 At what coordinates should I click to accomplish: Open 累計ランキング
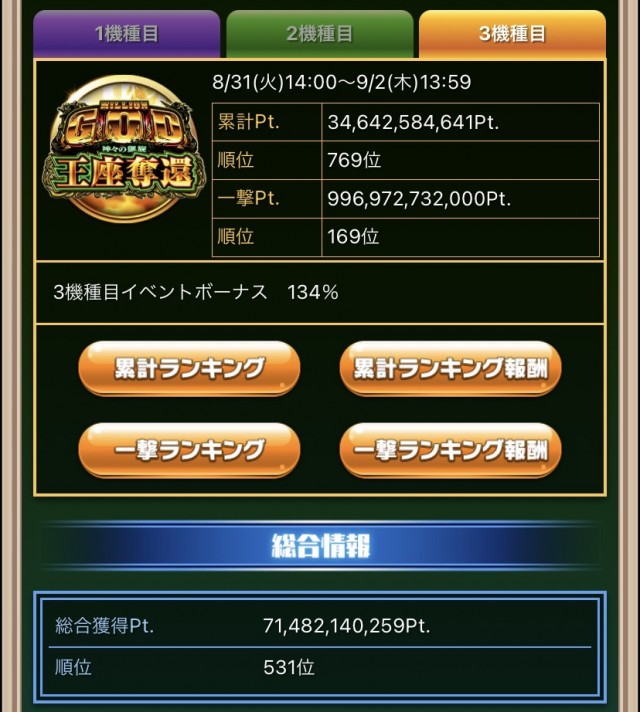pyautogui.click(x=189, y=368)
